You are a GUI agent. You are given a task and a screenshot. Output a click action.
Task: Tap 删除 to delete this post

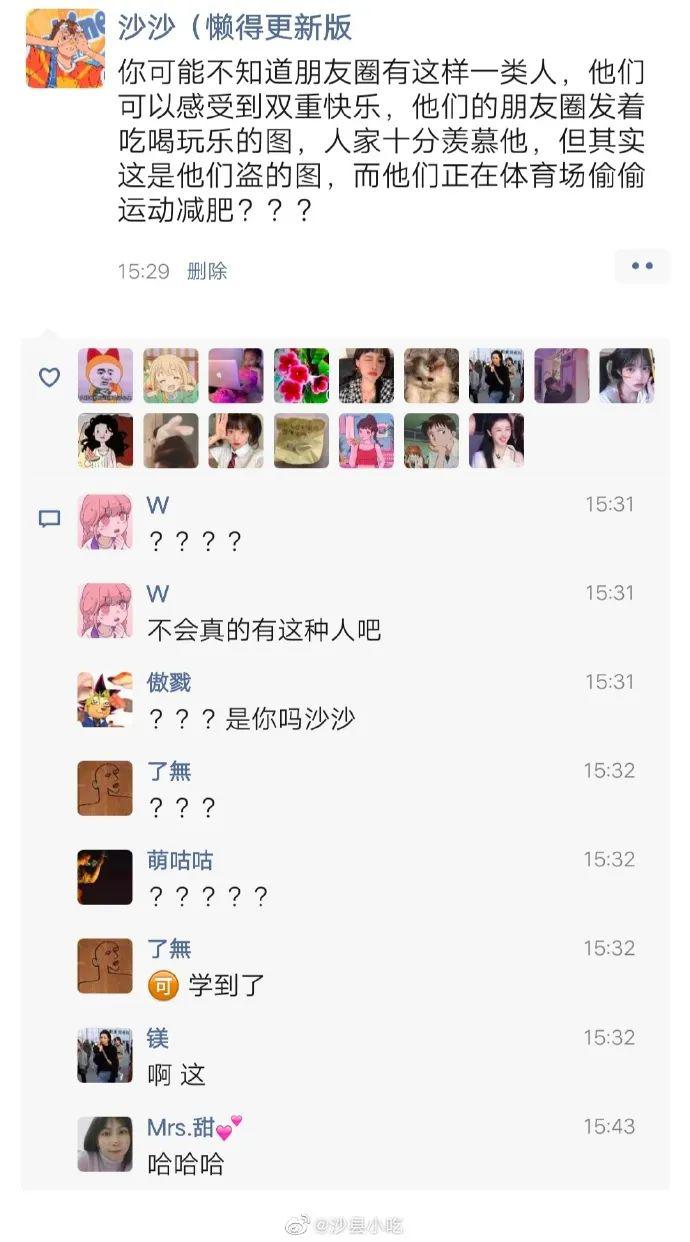[x=207, y=271]
